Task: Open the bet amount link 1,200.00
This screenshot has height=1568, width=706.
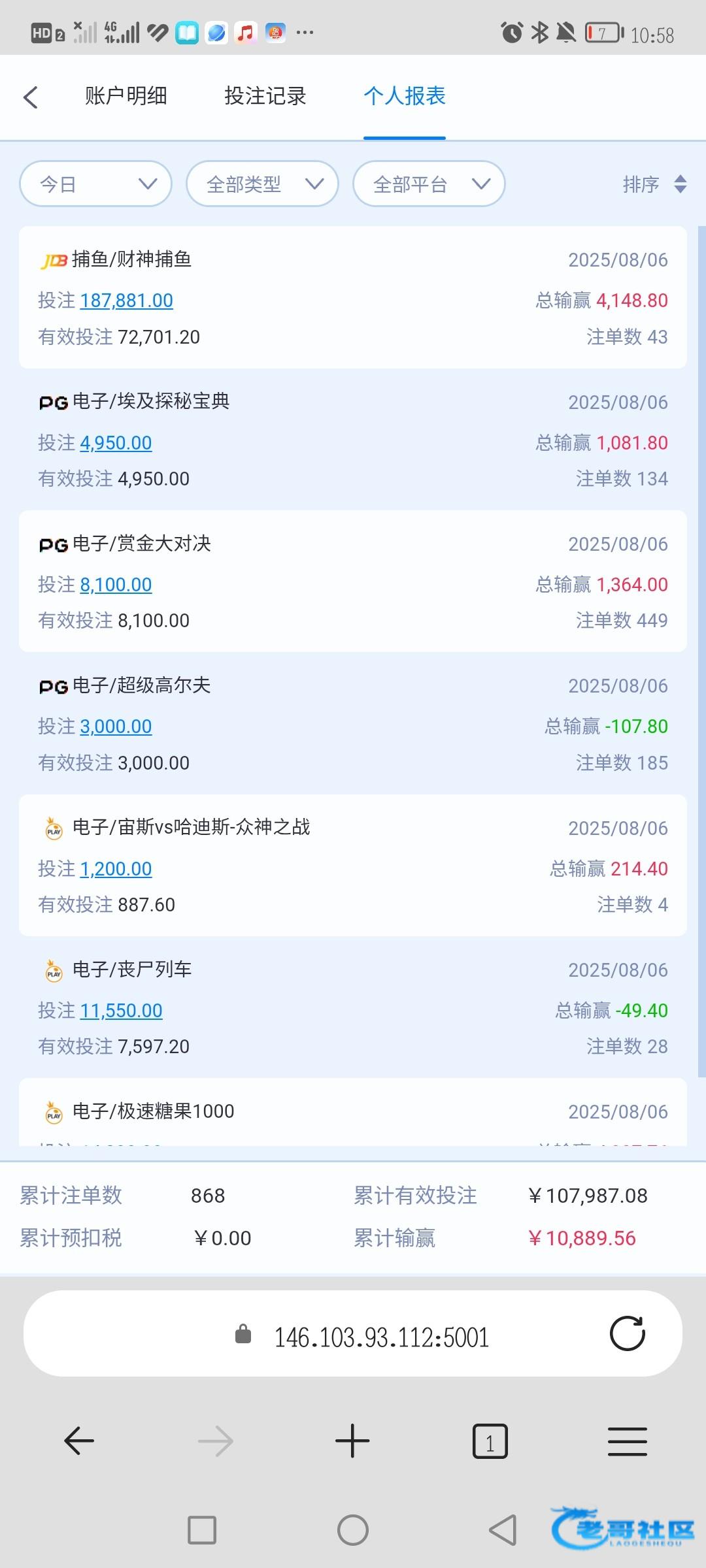Action: (x=116, y=869)
